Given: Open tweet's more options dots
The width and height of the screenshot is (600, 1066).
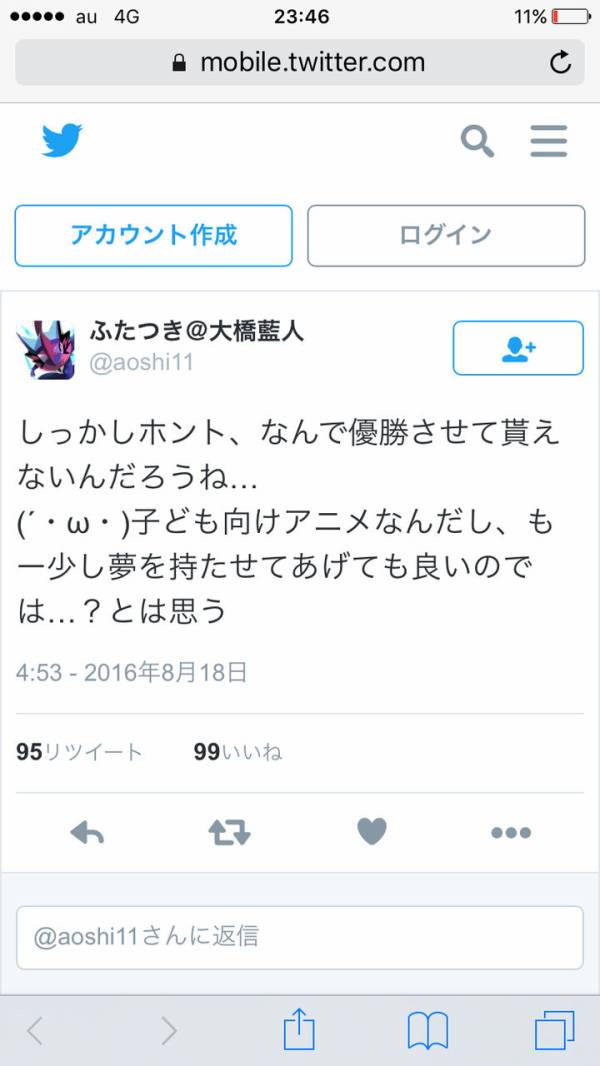Looking at the screenshot, I should tap(511, 833).
